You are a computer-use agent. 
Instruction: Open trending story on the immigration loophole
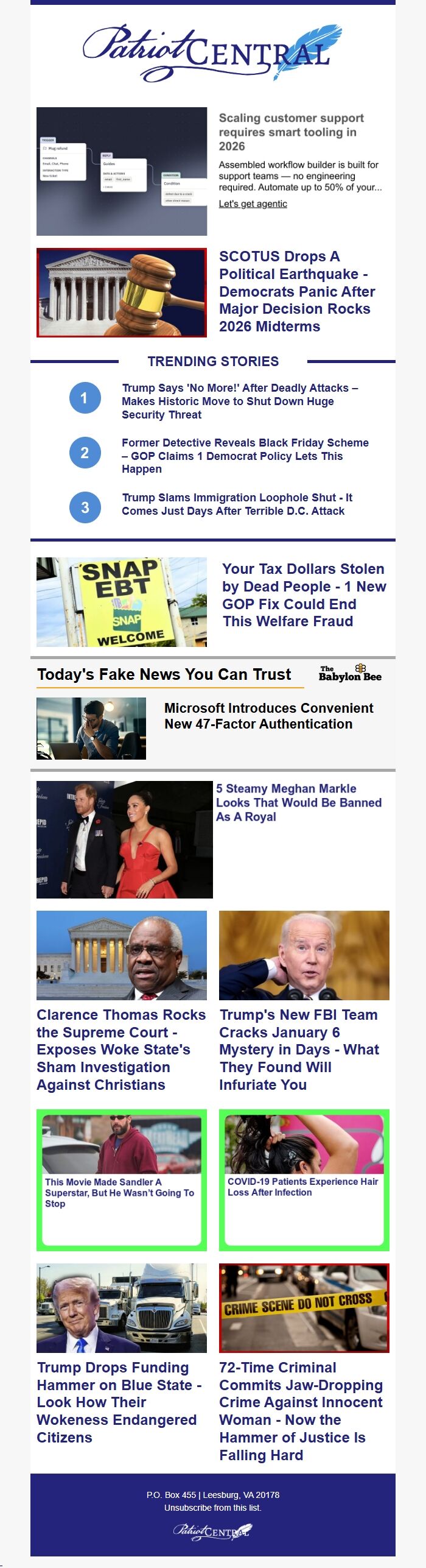tap(237, 504)
